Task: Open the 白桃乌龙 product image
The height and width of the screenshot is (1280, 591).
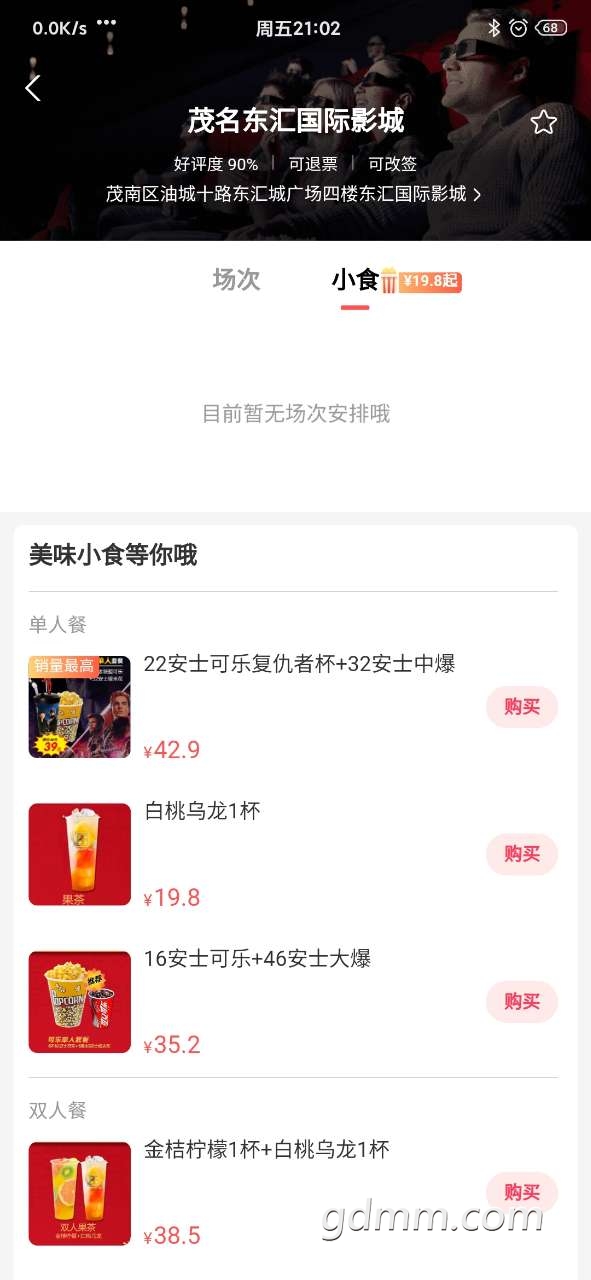Action: pos(80,855)
